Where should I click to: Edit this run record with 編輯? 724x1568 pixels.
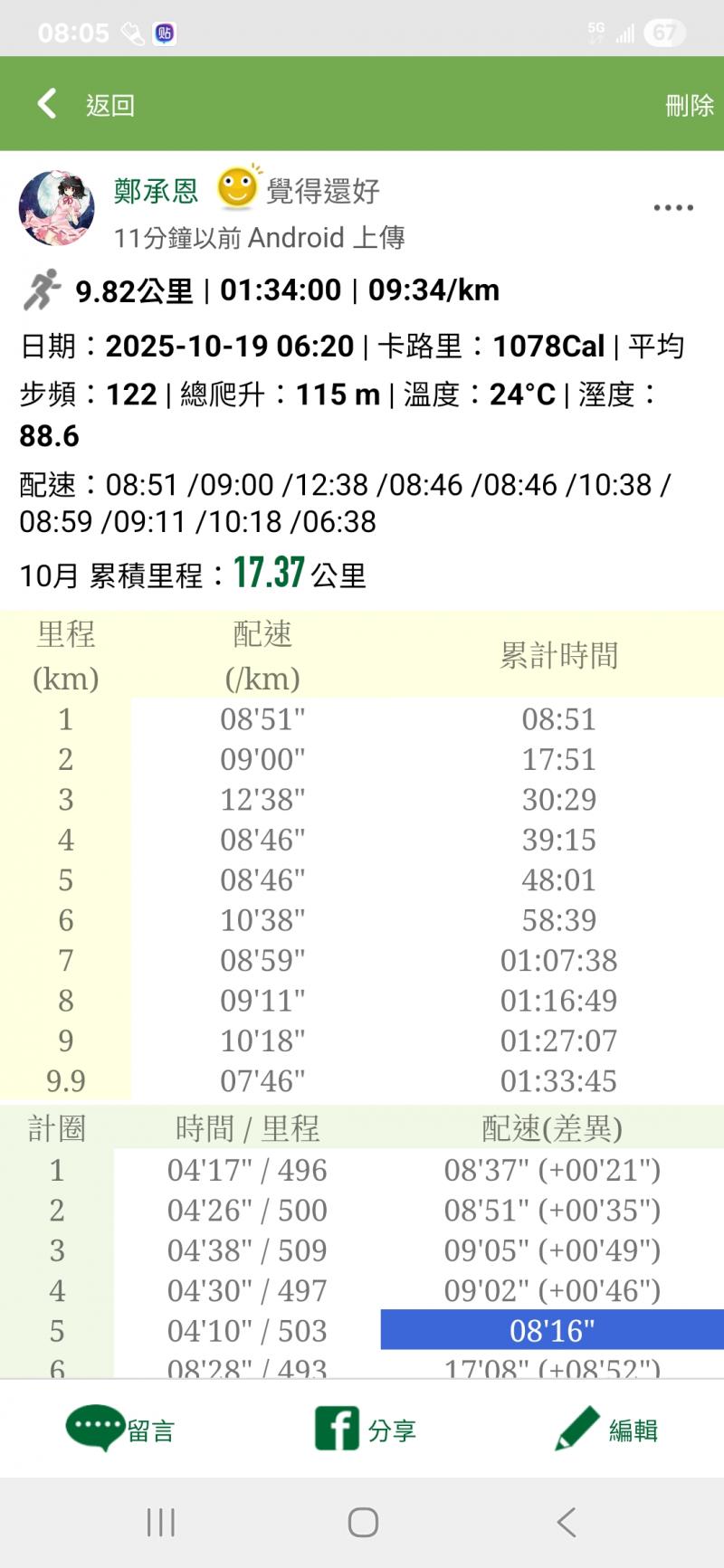pos(606,1430)
